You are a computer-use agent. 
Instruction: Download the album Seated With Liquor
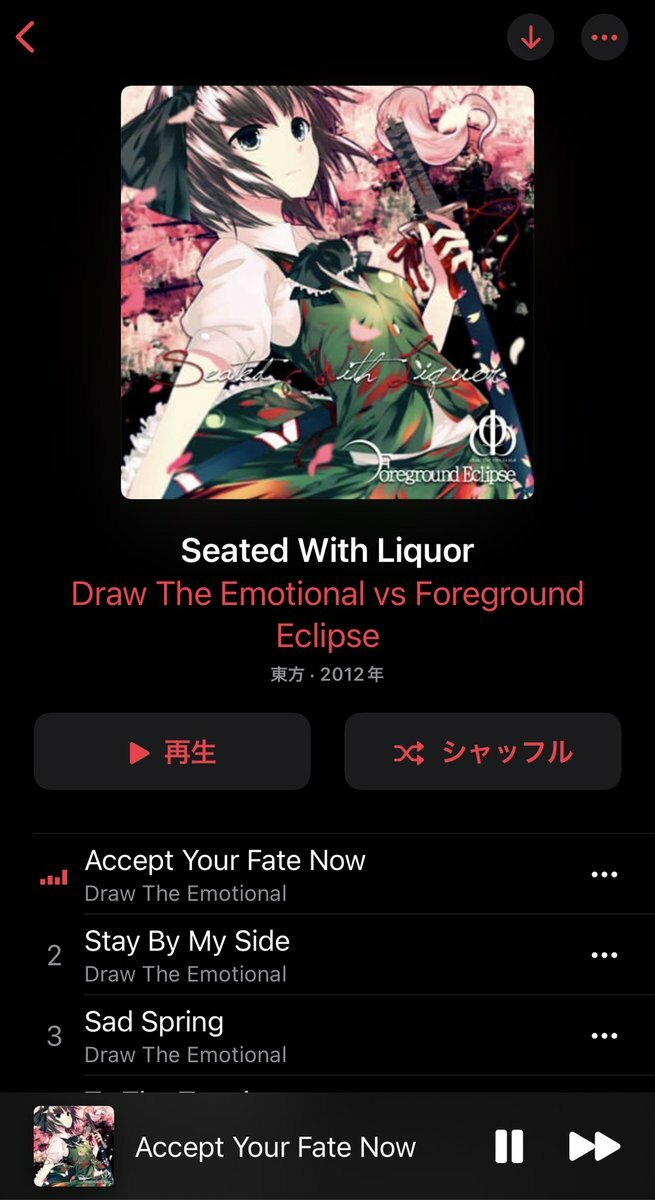531,38
